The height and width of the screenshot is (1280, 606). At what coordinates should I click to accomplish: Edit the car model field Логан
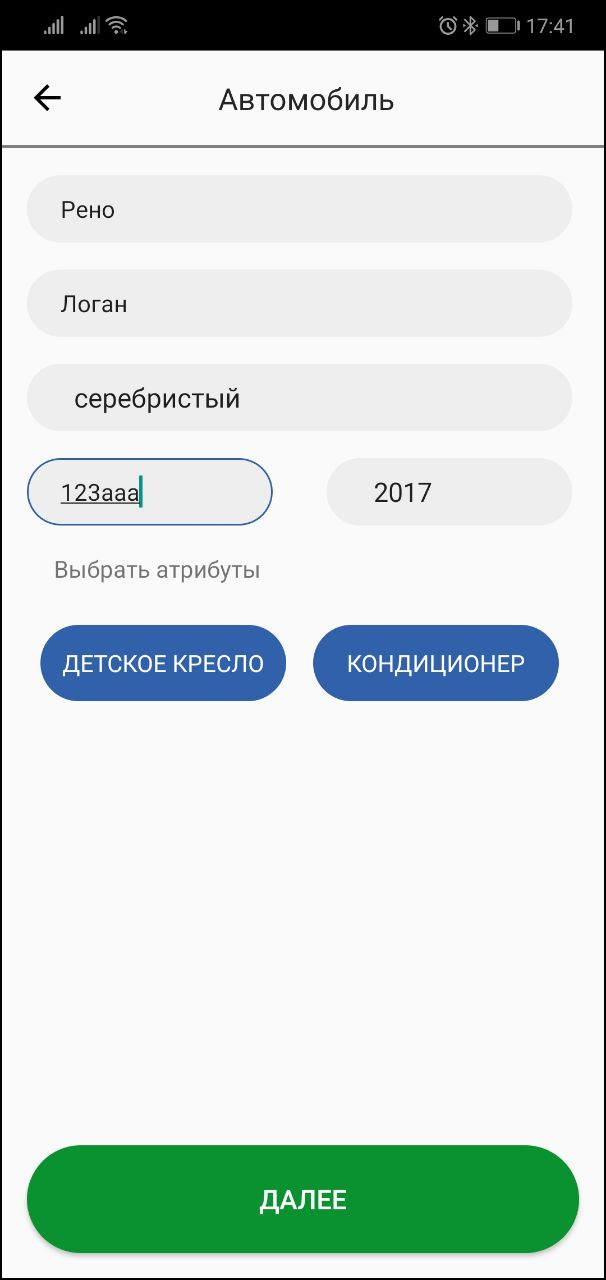click(299, 303)
